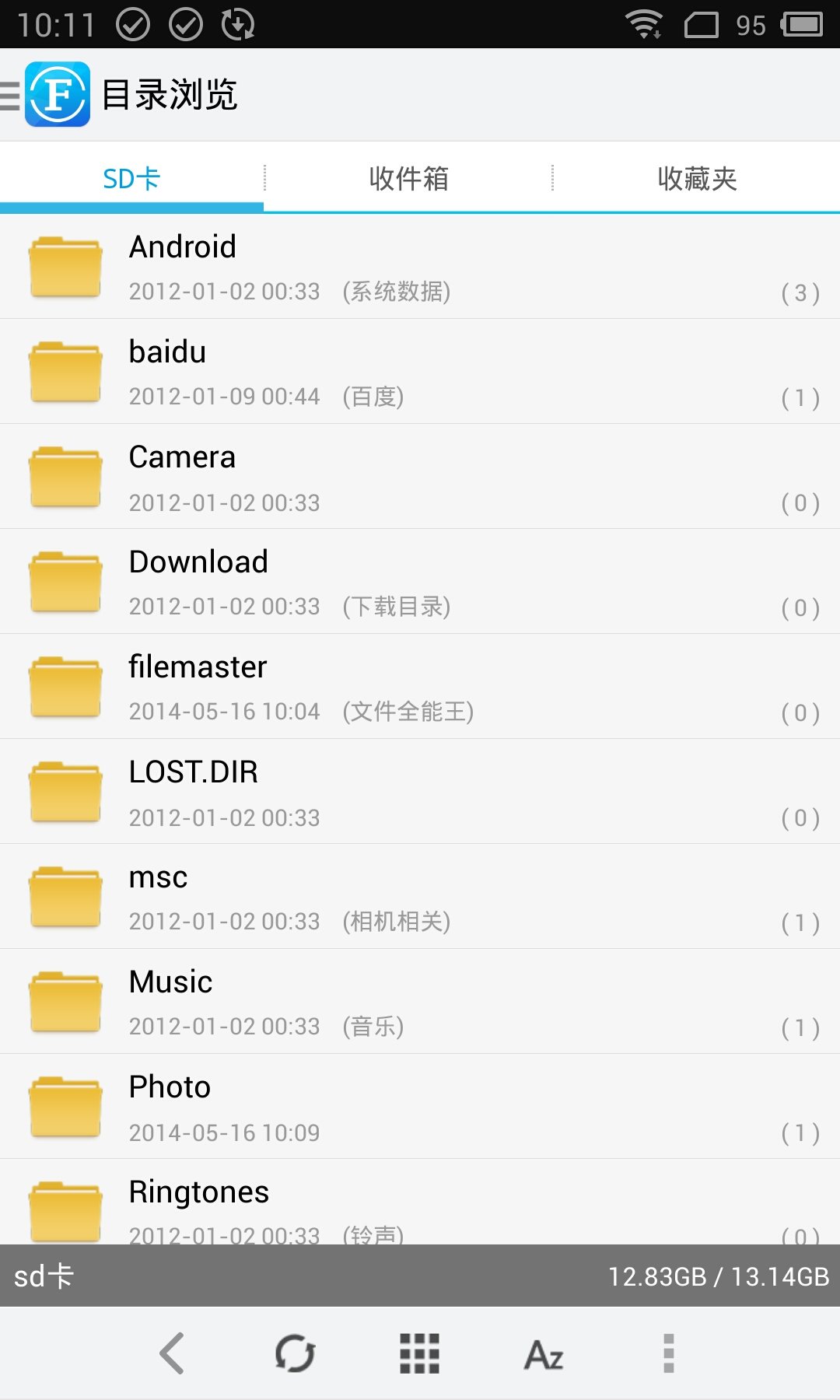Sort files alphabetically with the Az icon

click(x=544, y=1353)
